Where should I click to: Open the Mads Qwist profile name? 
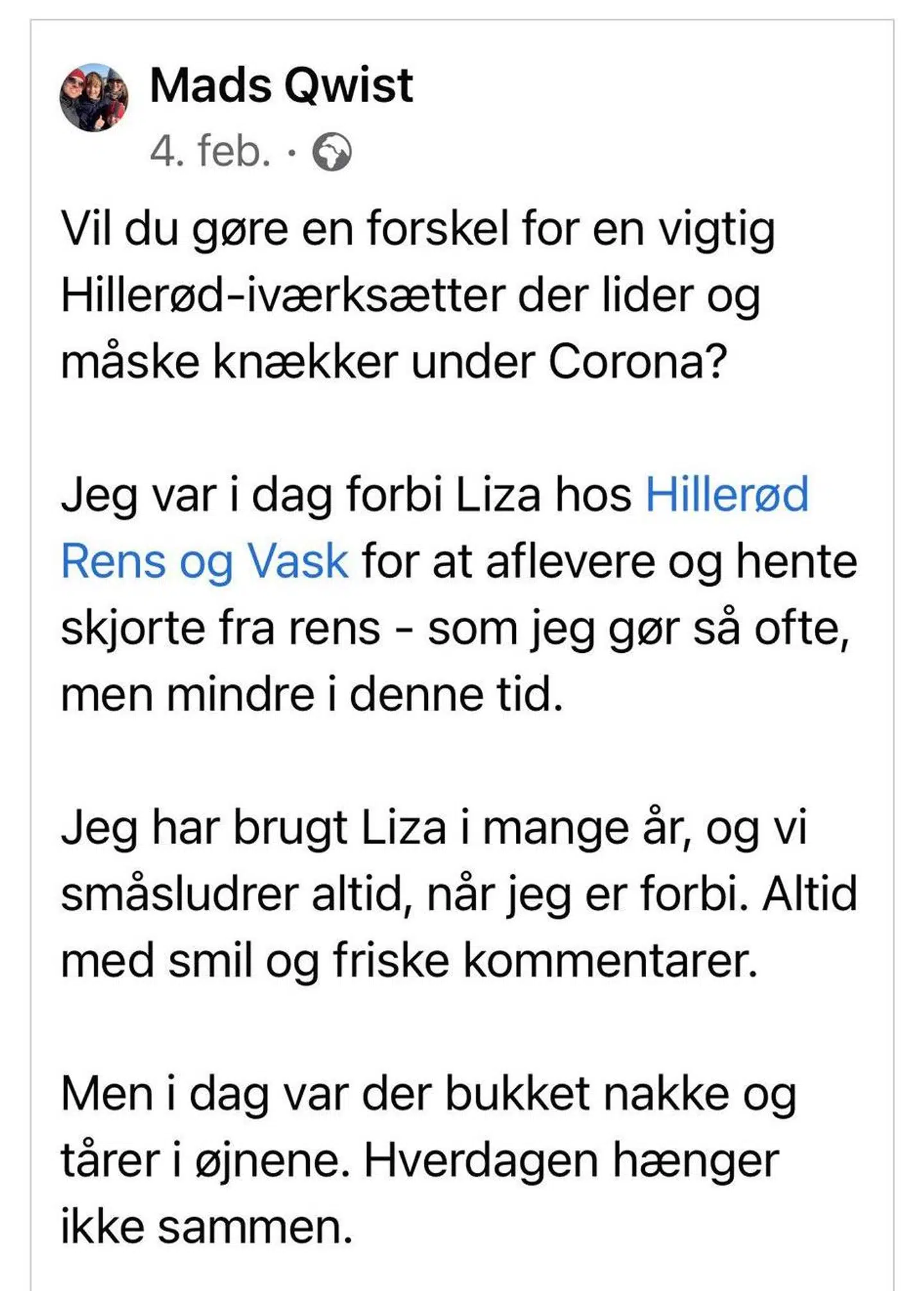[x=281, y=85]
